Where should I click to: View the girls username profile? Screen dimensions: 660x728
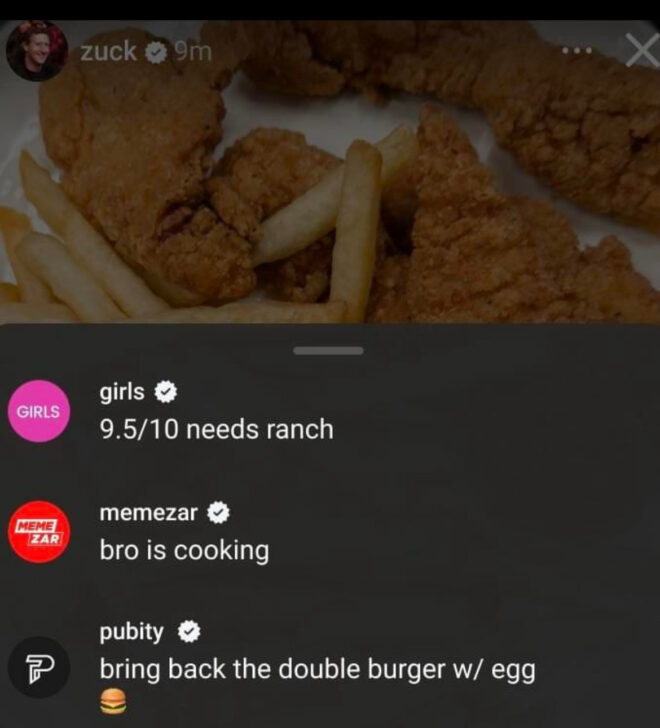(x=122, y=393)
